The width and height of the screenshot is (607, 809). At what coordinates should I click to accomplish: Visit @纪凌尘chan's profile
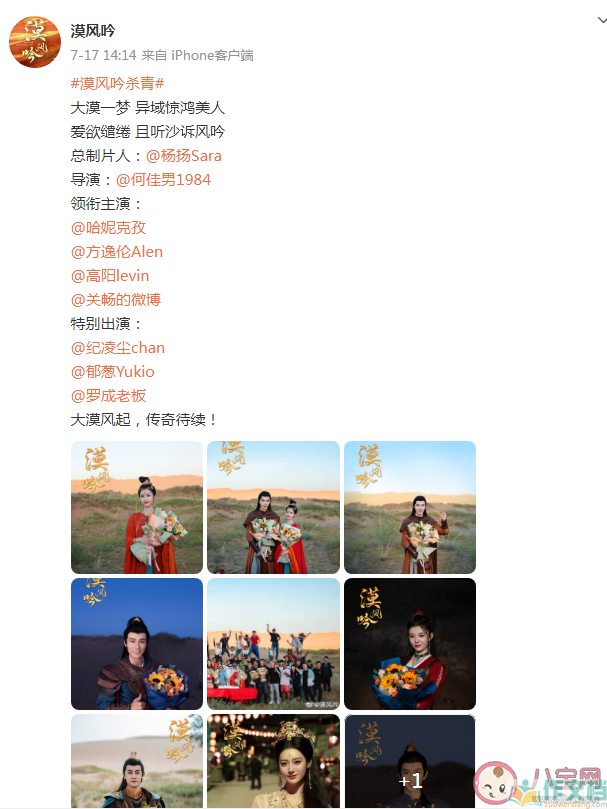(117, 347)
